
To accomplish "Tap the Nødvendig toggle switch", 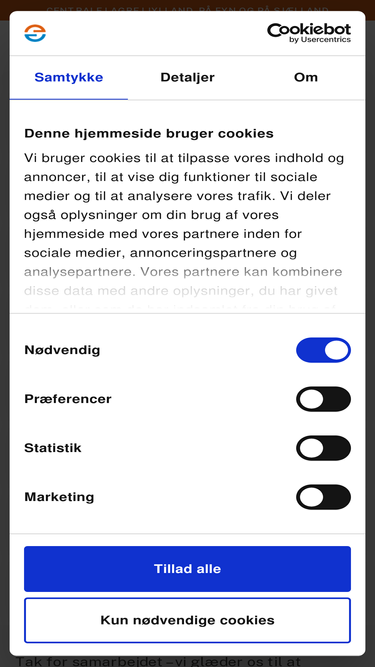I will point(324,350).
